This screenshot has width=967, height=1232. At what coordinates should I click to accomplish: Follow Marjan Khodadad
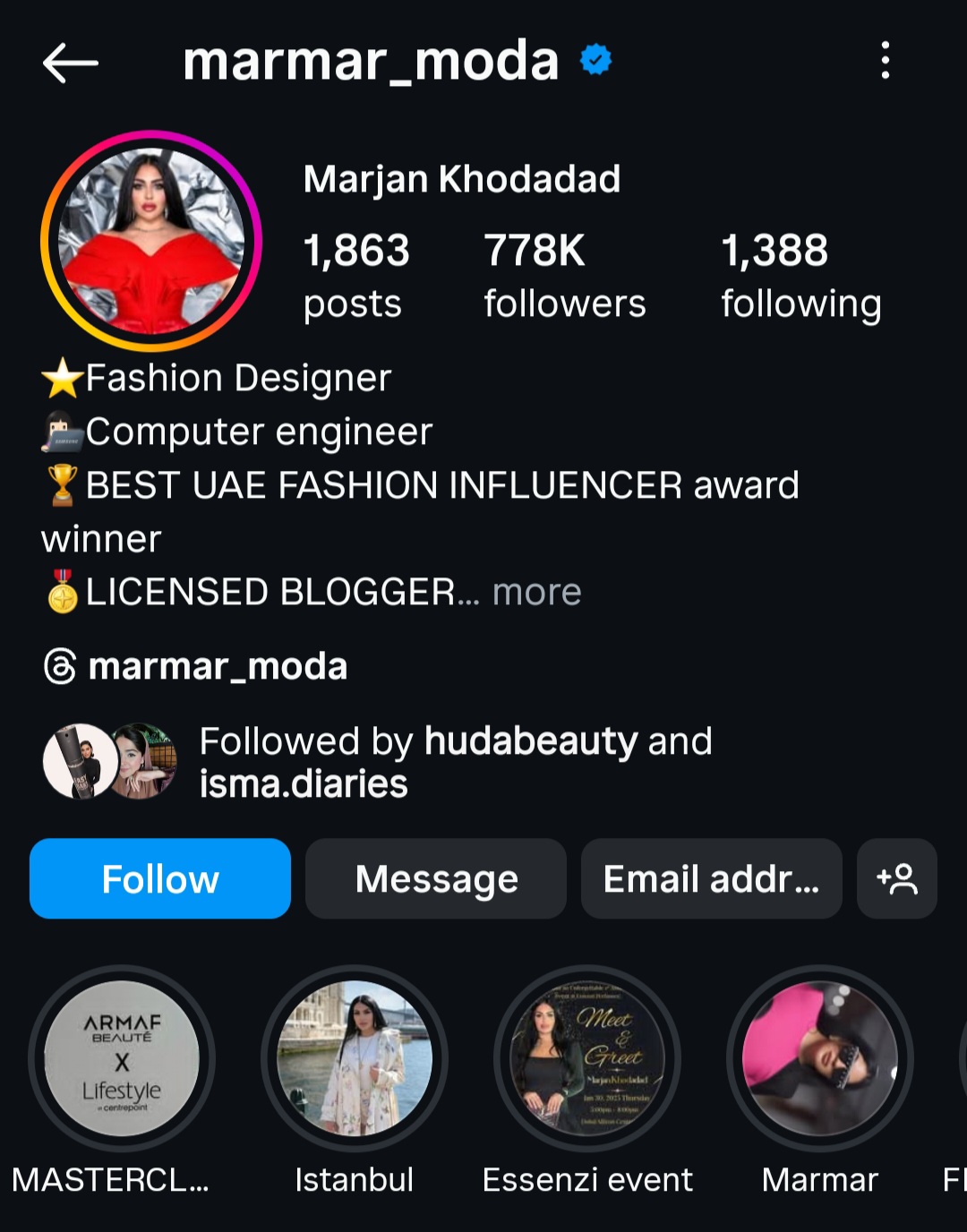(x=160, y=878)
